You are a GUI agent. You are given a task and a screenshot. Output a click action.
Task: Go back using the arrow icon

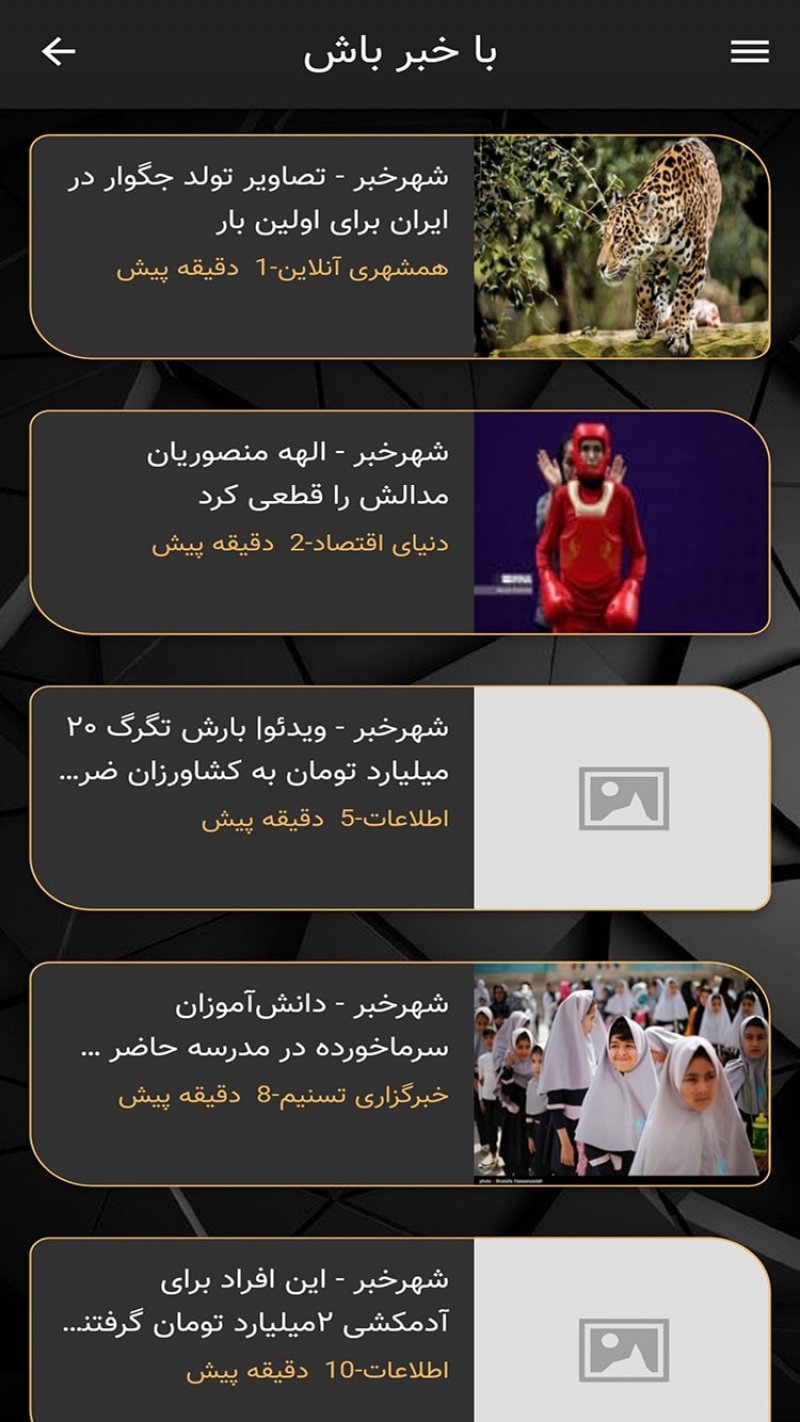point(58,52)
